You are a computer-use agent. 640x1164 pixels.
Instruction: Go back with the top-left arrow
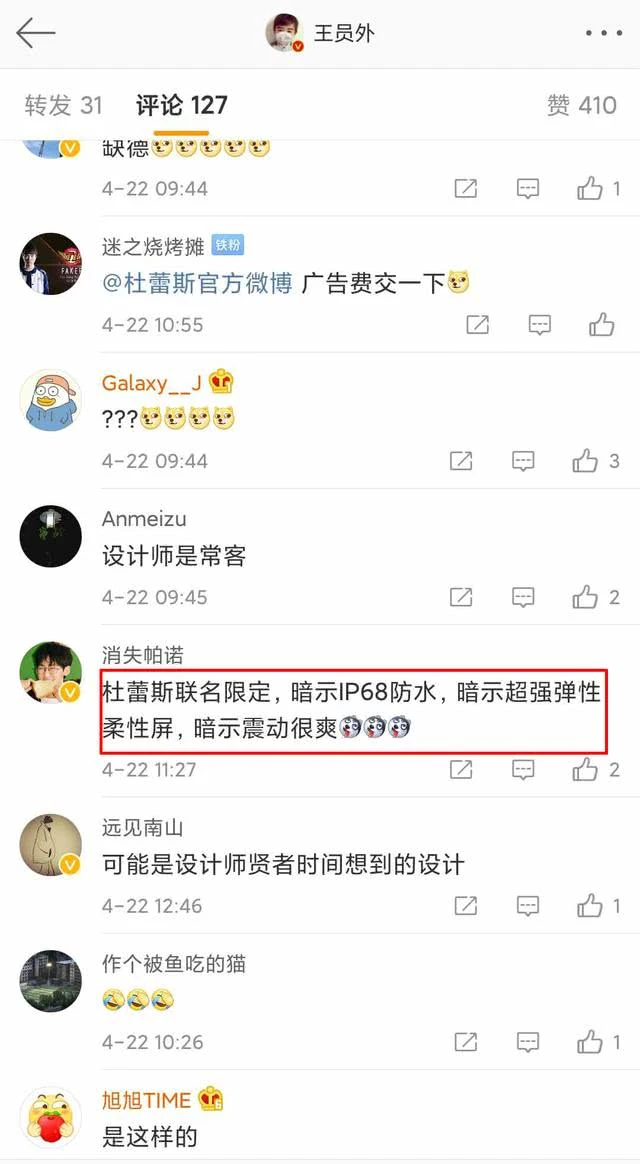pyautogui.click(x=36, y=33)
